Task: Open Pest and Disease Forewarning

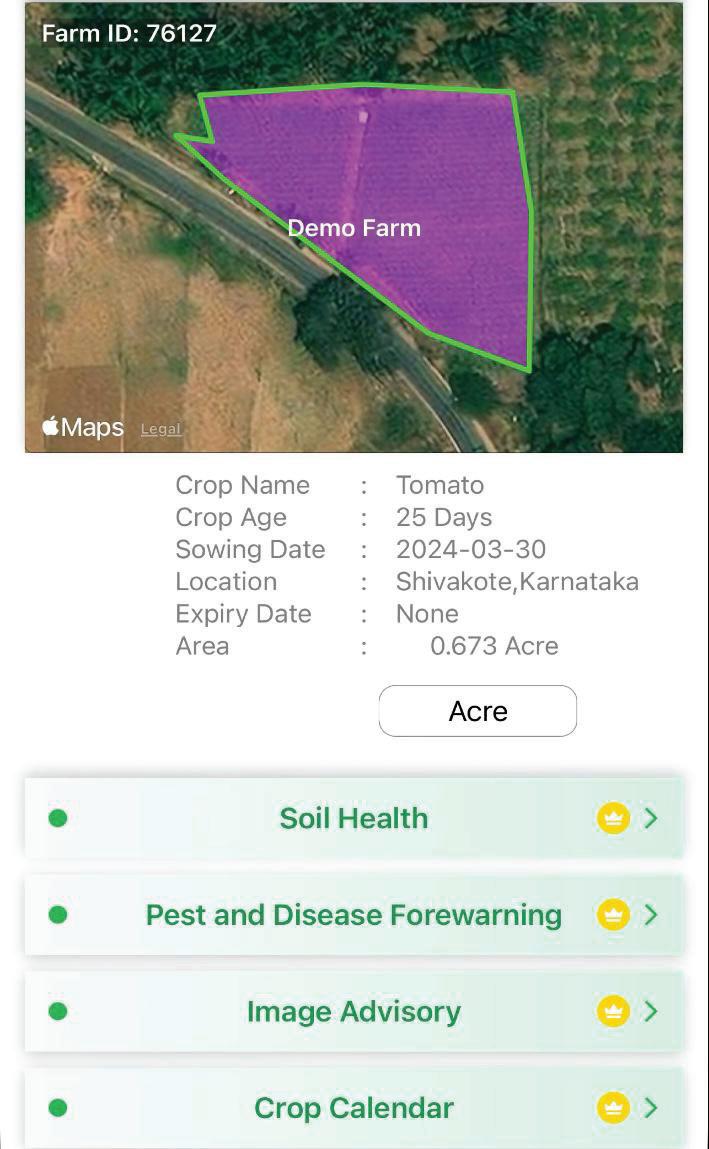Action: click(x=354, y=915)
